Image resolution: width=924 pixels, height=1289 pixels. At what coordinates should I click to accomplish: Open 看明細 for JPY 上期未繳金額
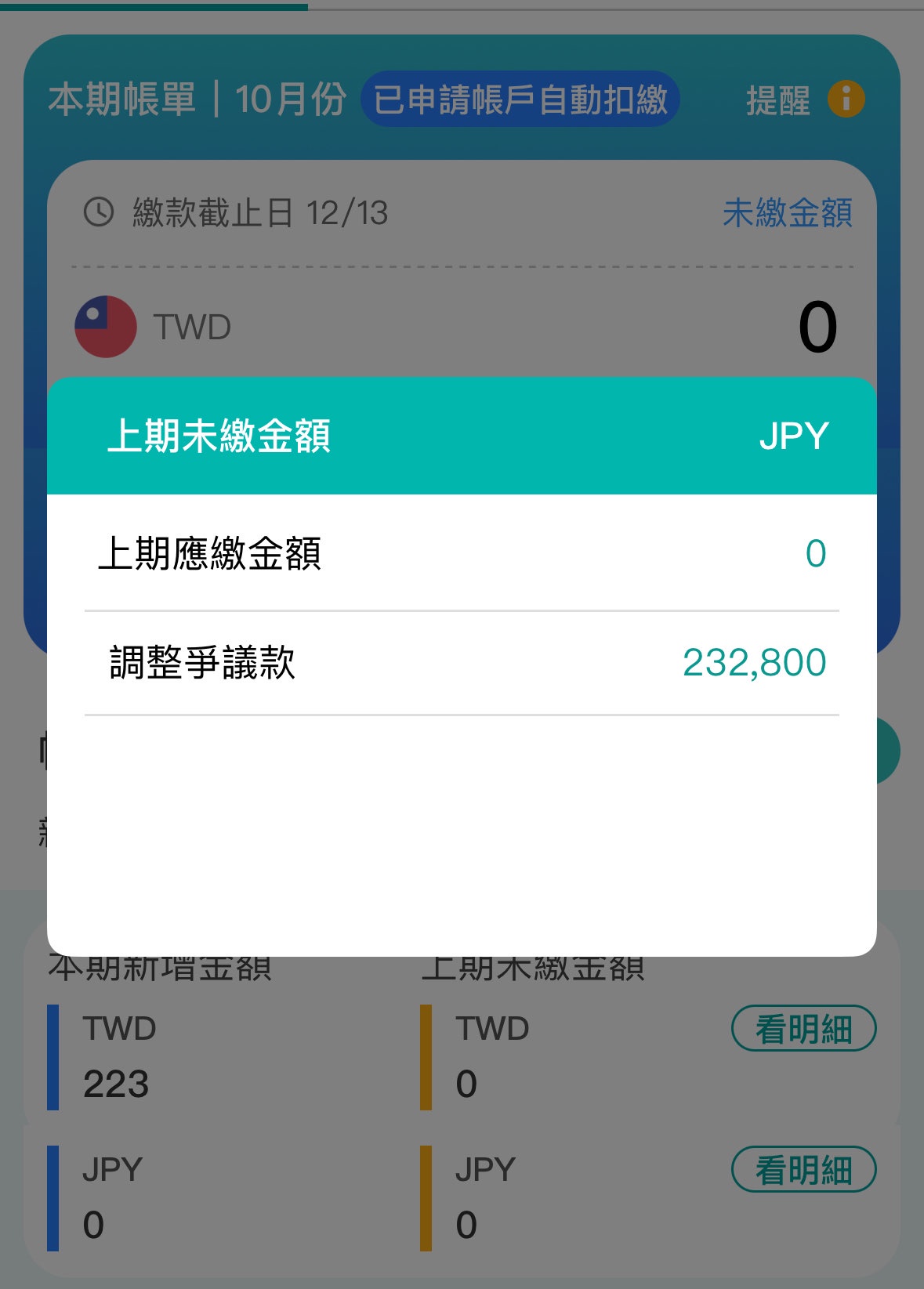[803, 1169]
